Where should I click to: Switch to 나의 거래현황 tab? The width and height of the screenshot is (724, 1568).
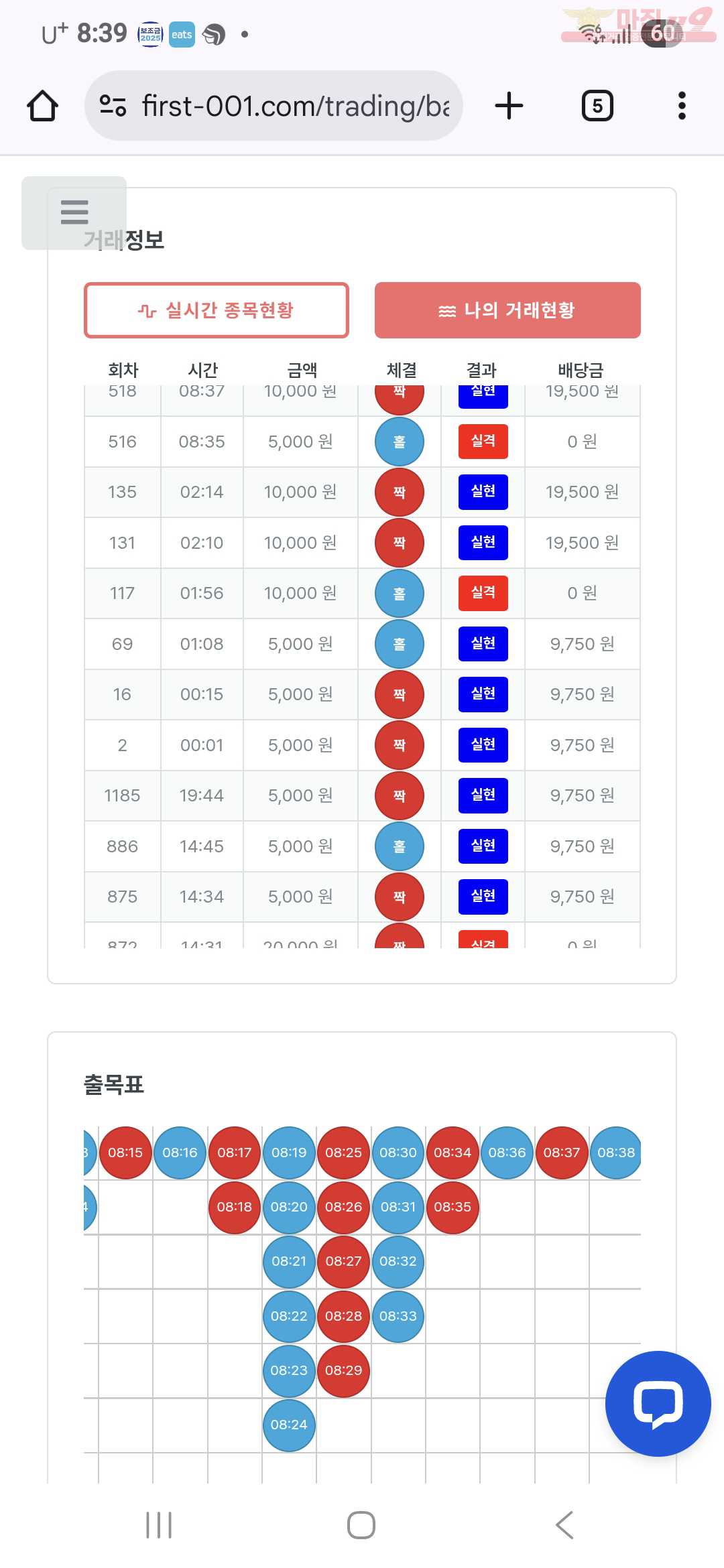507,310
